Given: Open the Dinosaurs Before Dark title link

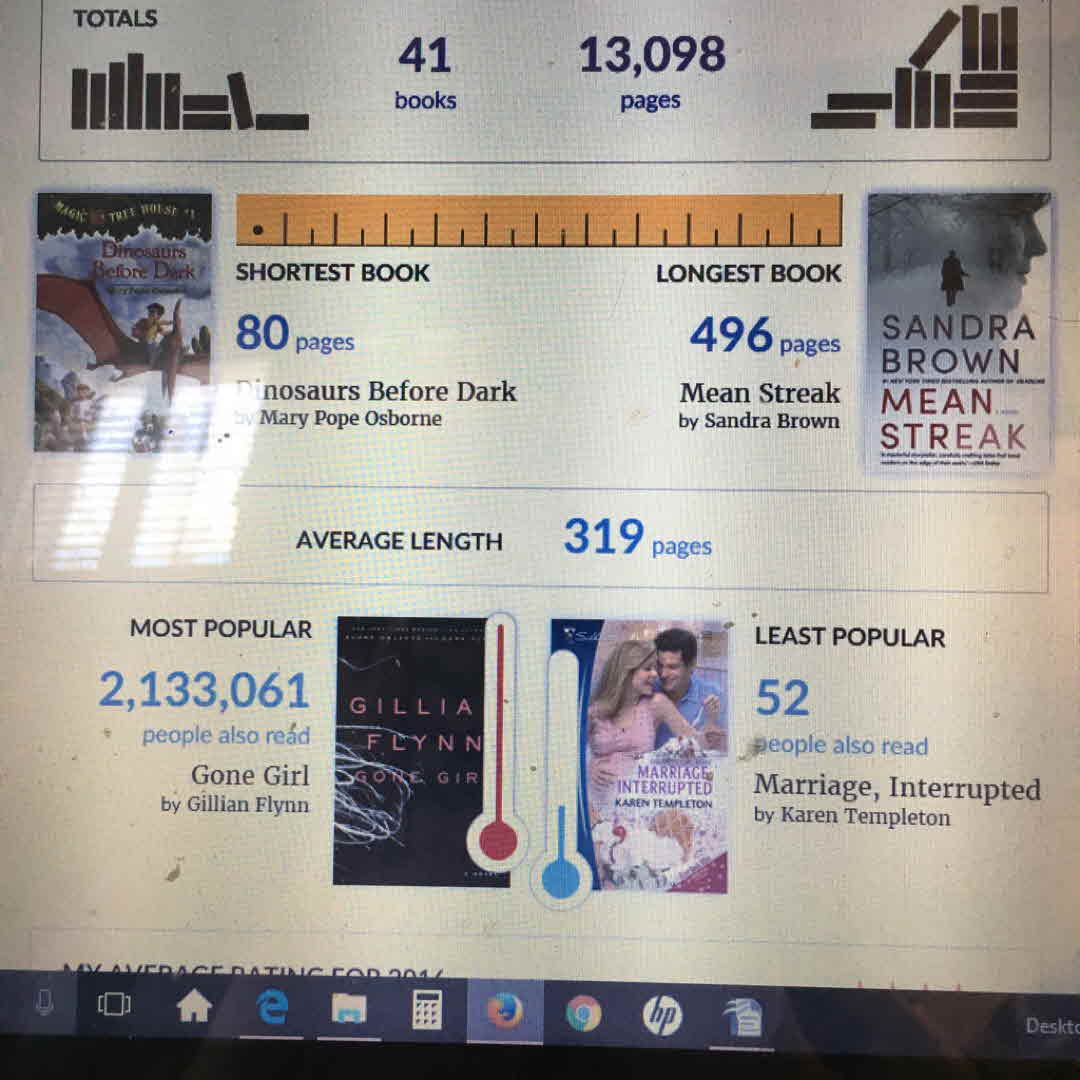Looking at the screenshot, I should 377,391.
